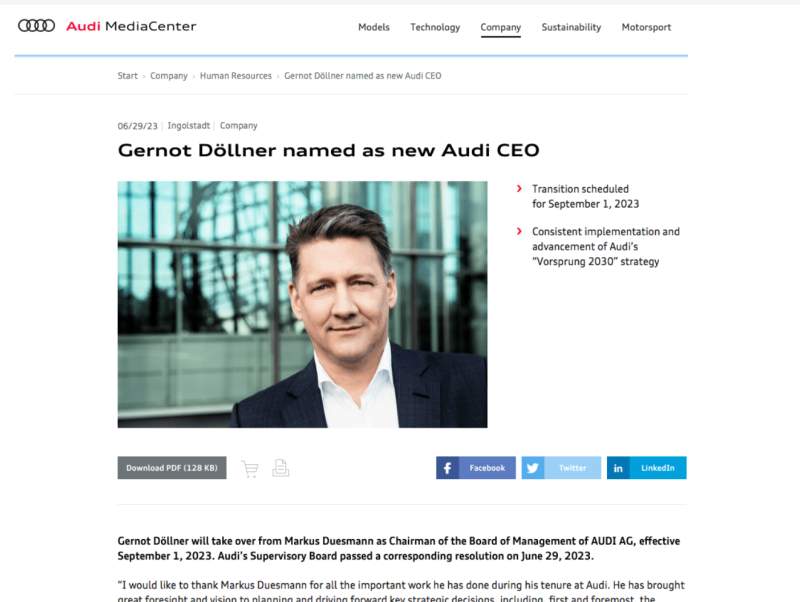Go to Company in the breadcrumb
Image resolution: width=800 pixels, height=602 pixels.
169,76
